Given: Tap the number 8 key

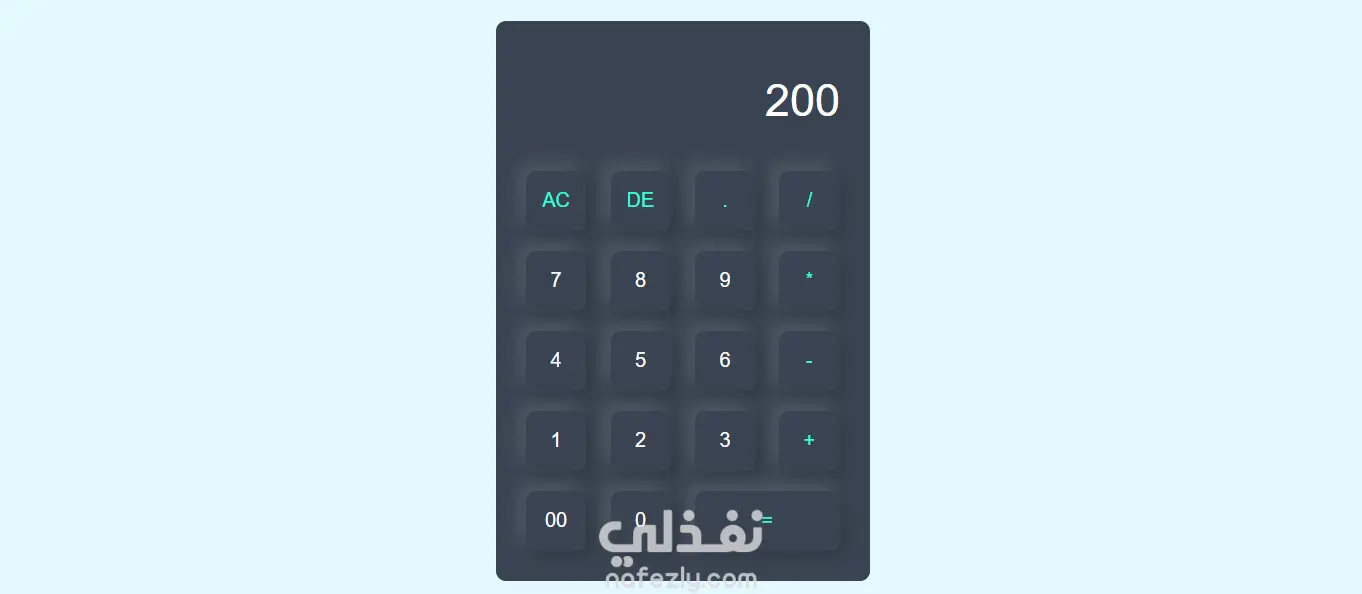Looking at the screenshot, I should (640, 280).
